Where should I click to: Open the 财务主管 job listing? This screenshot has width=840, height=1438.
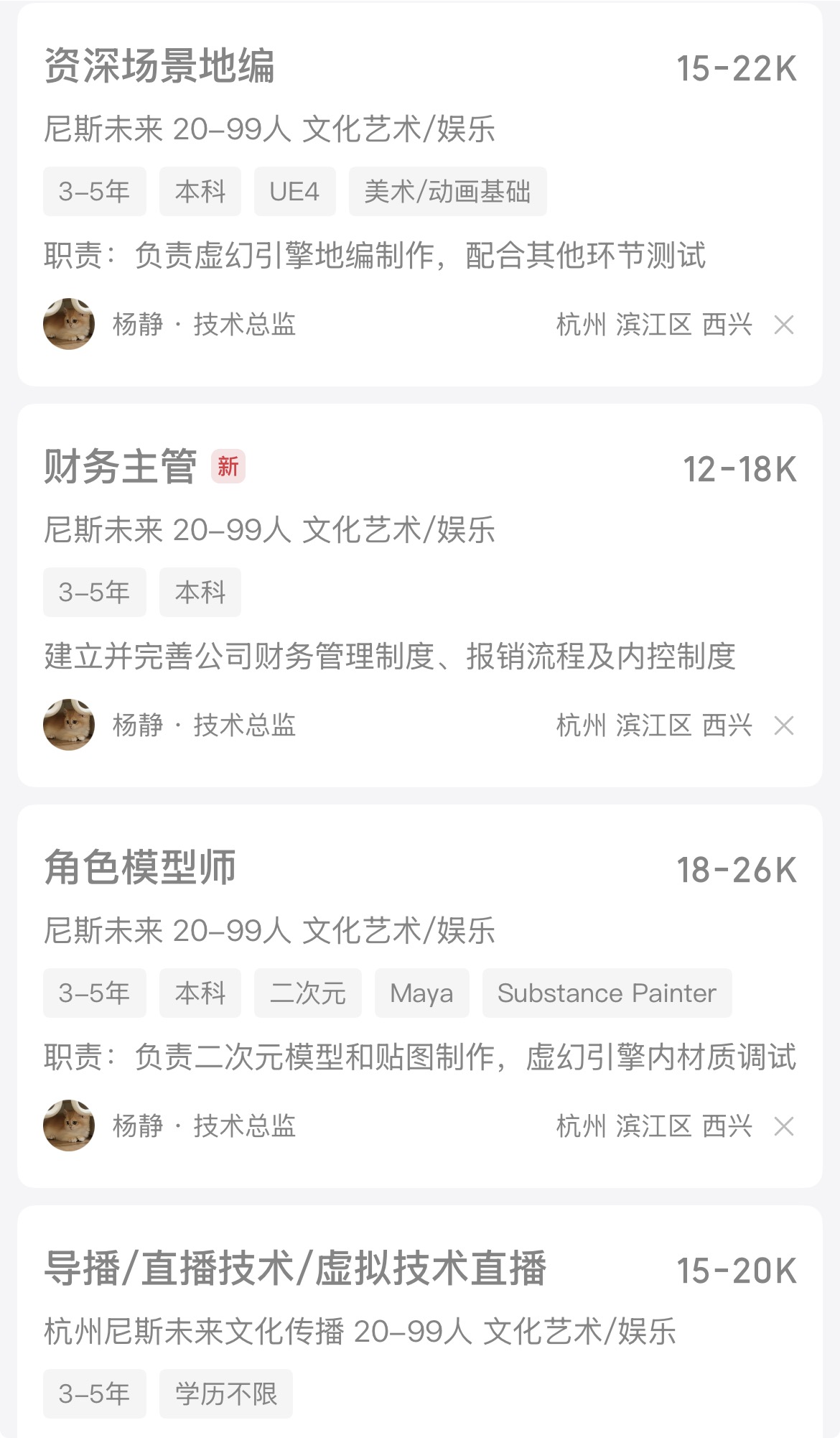pos(121,467)
